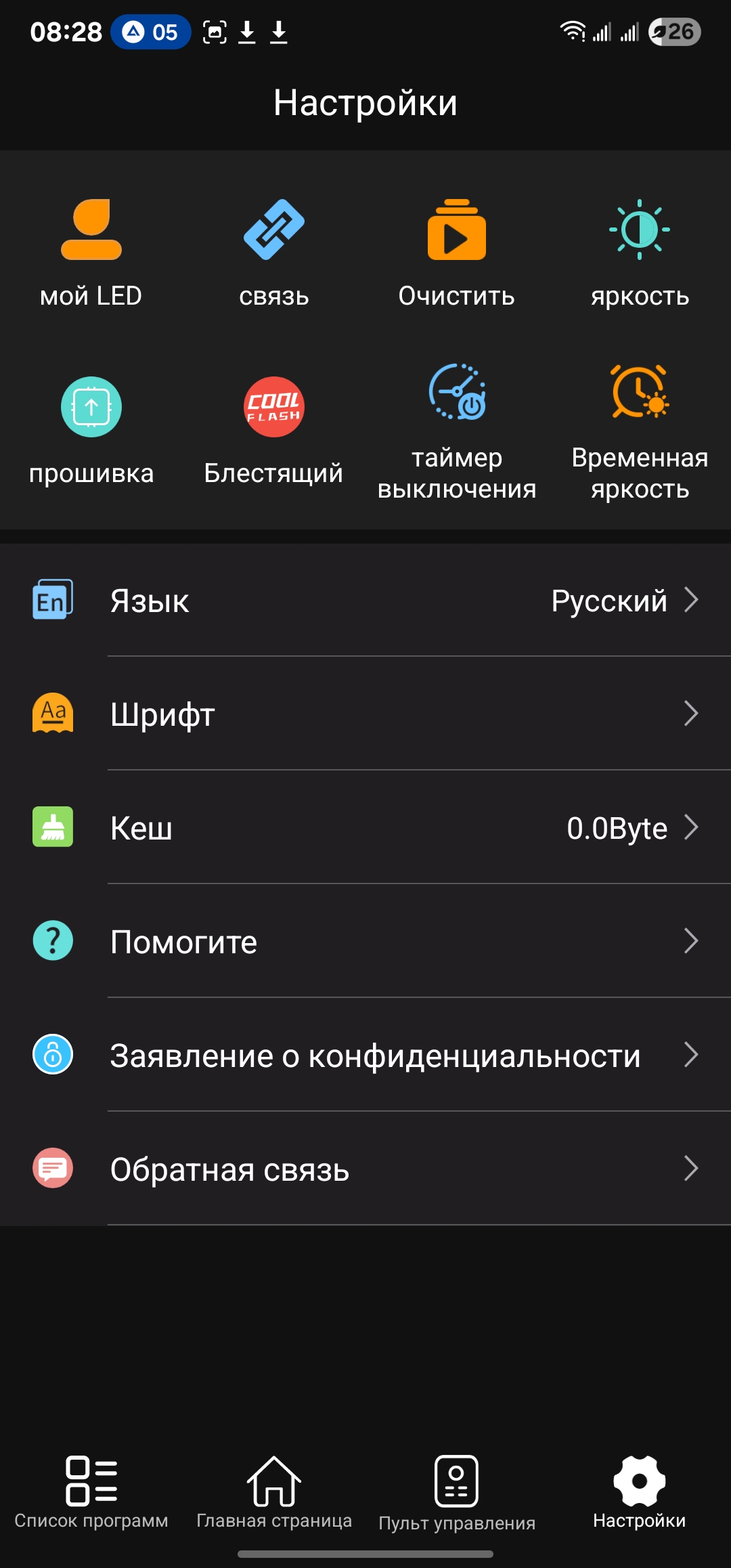Select the Кеш row to clear cache
Viewport: 731px width, 1568px height.
(x=365, y=827)
